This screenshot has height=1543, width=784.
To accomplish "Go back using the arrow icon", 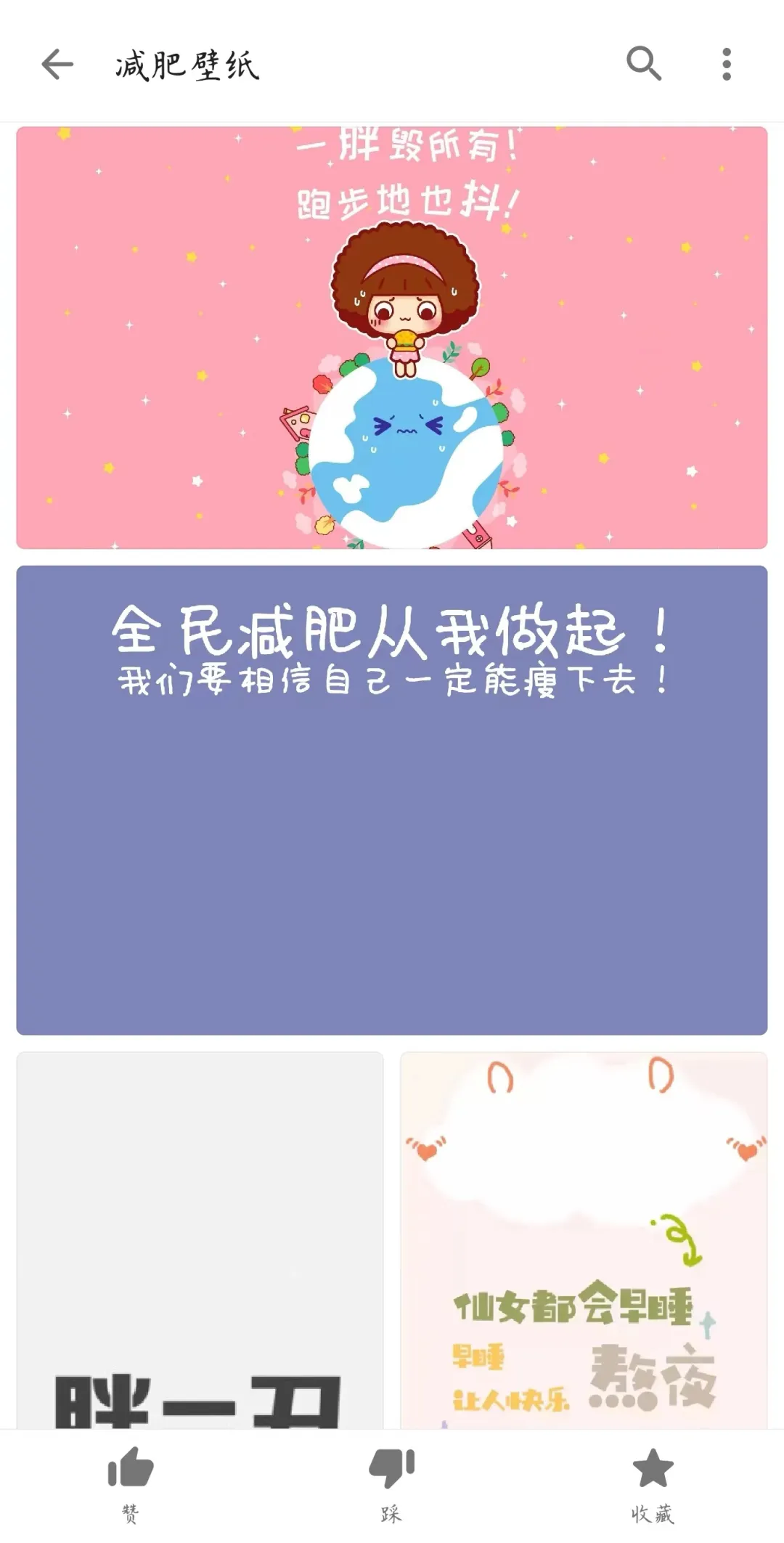I will click(x=57, y=64).
